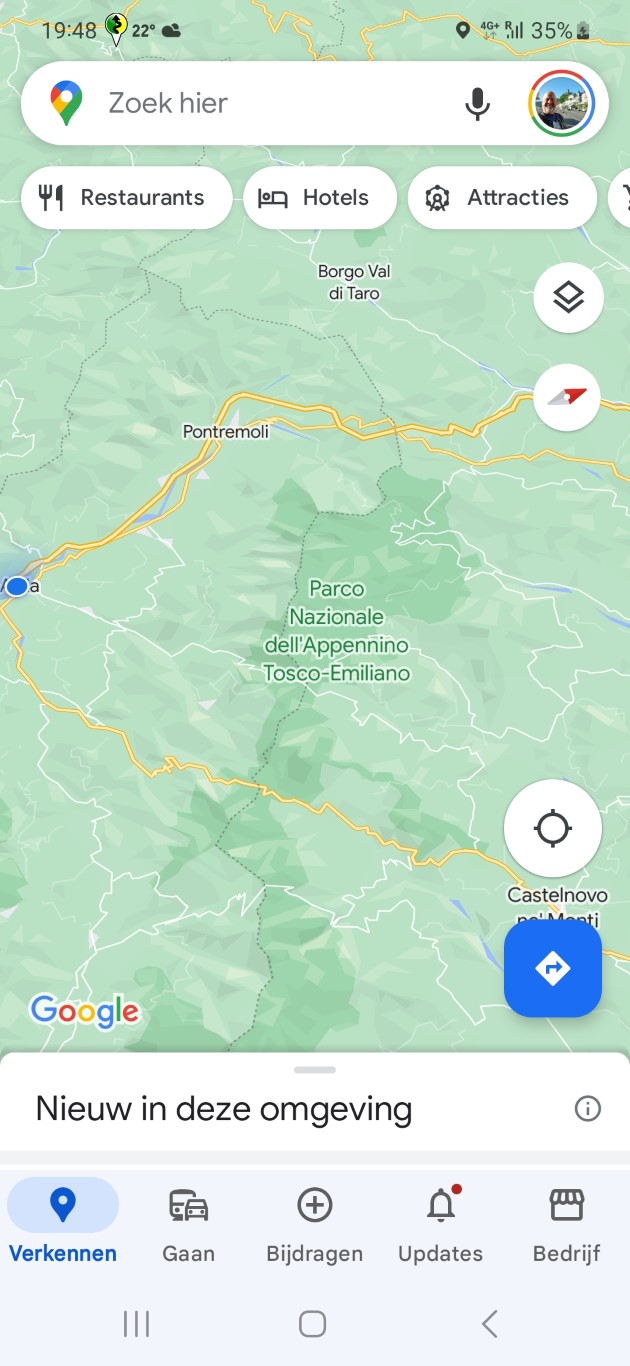
Task: Go back with the system back button
Action: click(x=489, y=1325)
